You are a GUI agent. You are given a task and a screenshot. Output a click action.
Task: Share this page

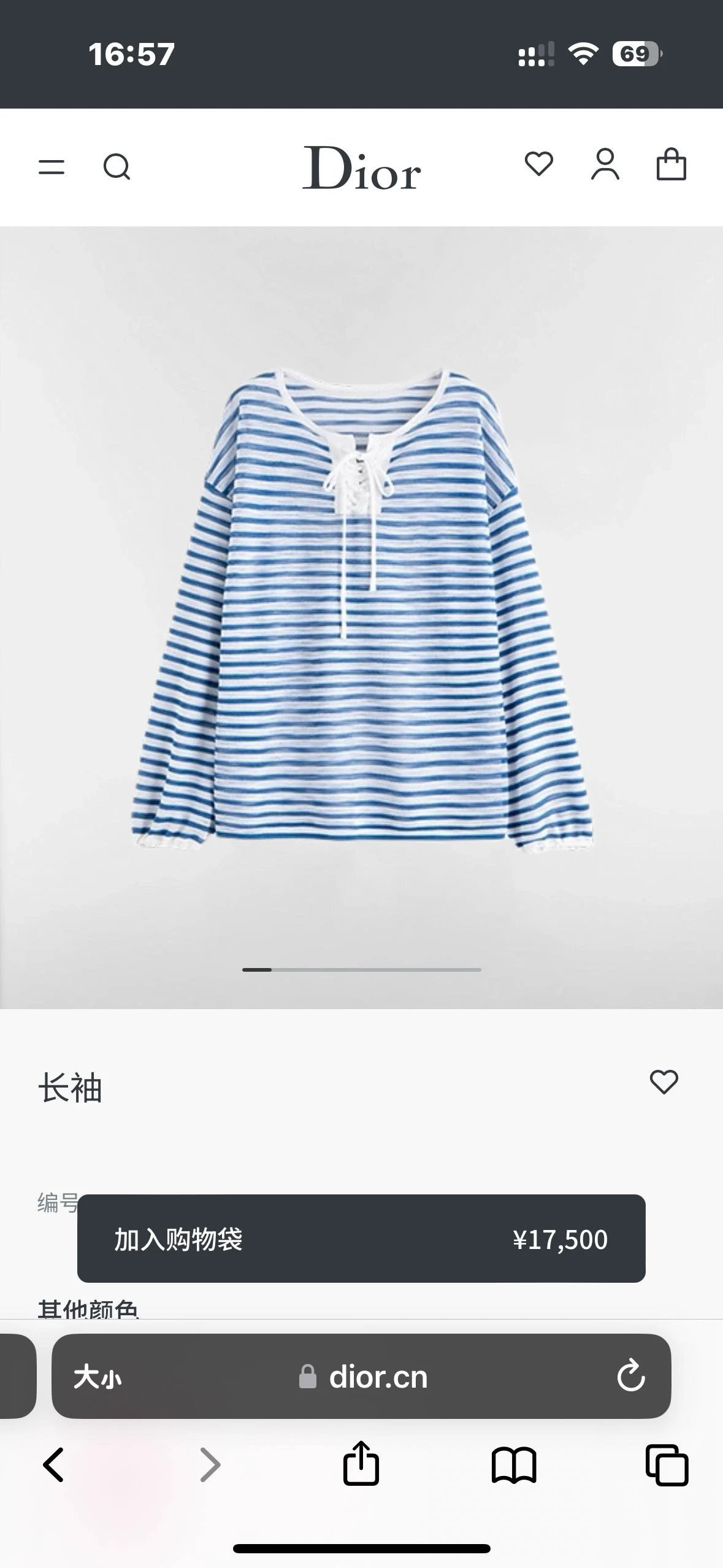361,1464
